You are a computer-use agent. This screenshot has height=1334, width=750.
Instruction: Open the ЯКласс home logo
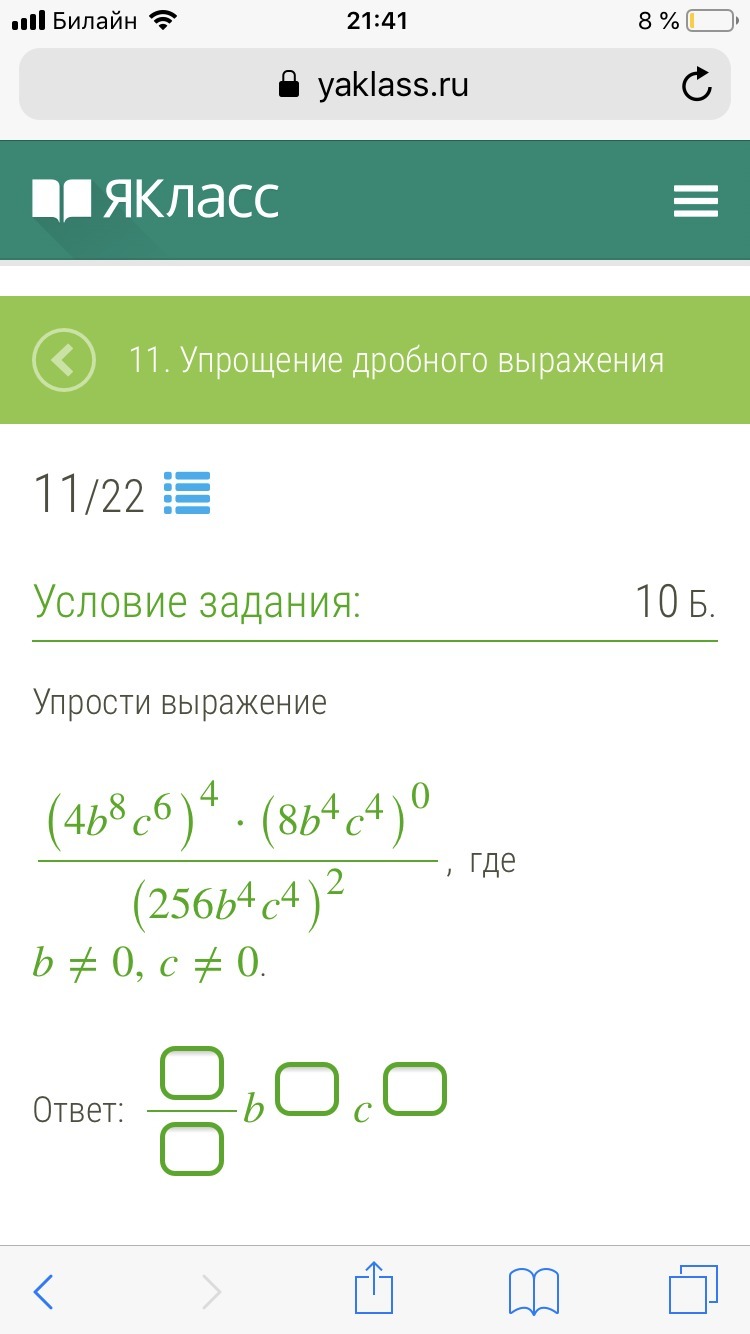pos(155,199)
